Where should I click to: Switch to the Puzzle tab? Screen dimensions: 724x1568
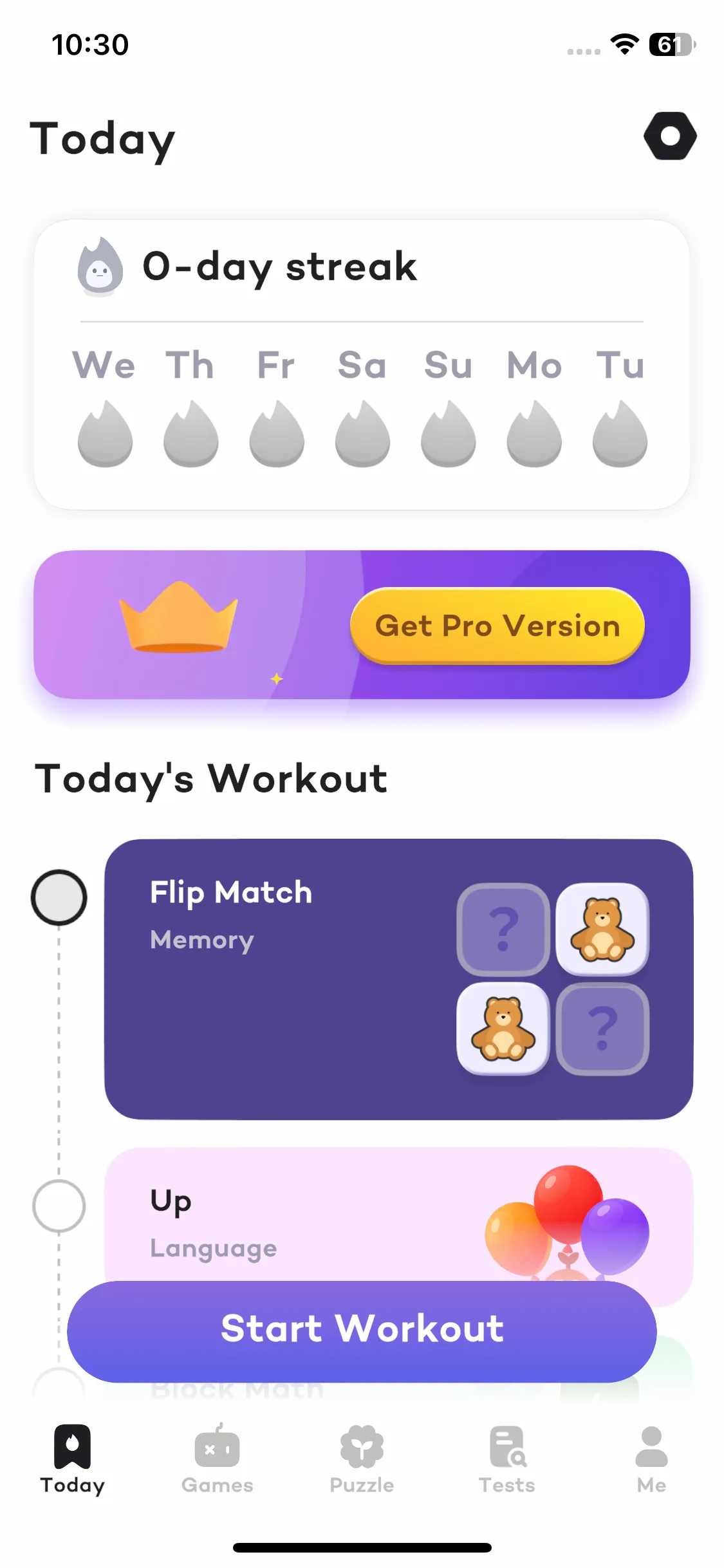(x=362, y=1459)
